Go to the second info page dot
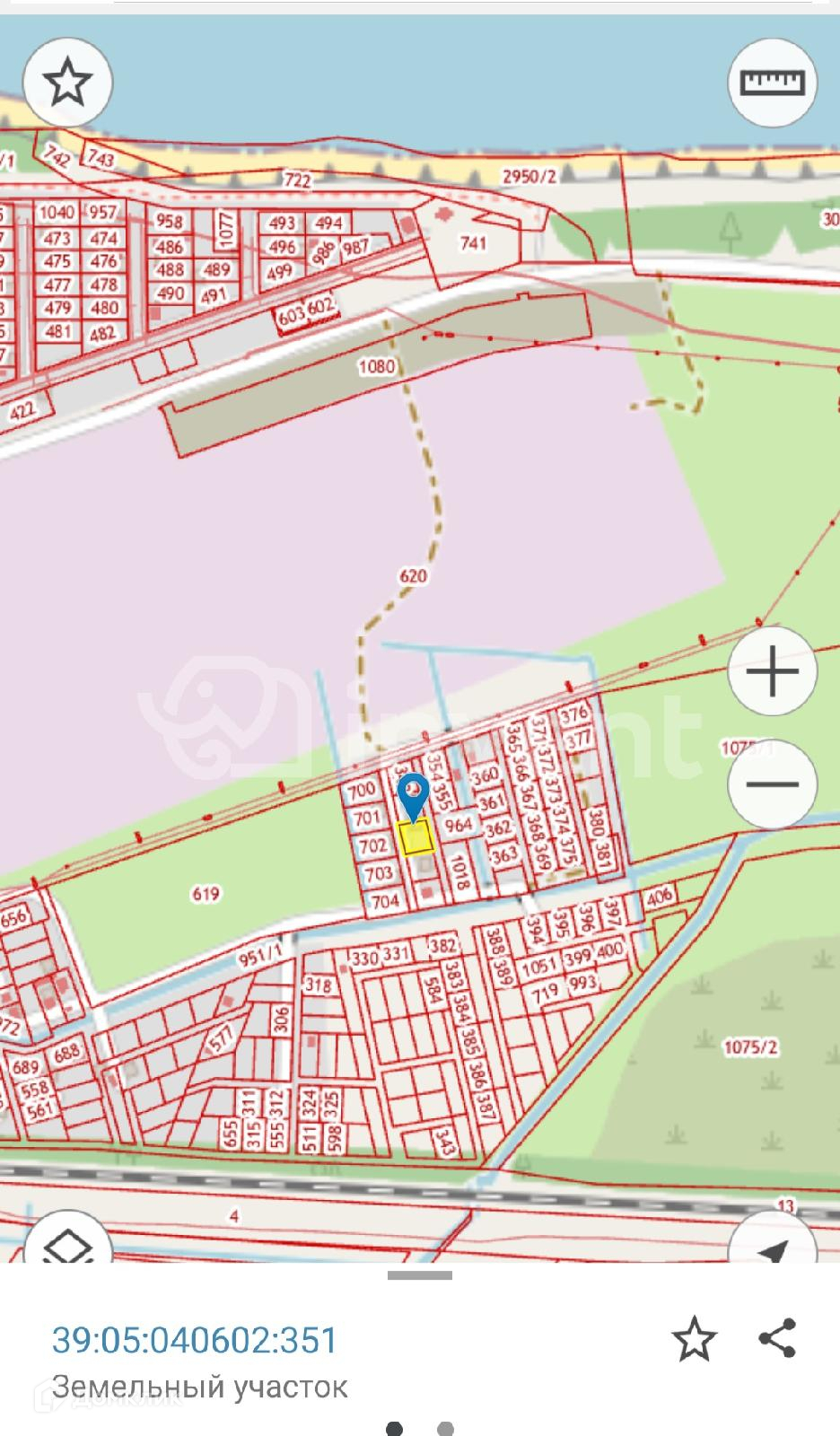 point(445,1428)
